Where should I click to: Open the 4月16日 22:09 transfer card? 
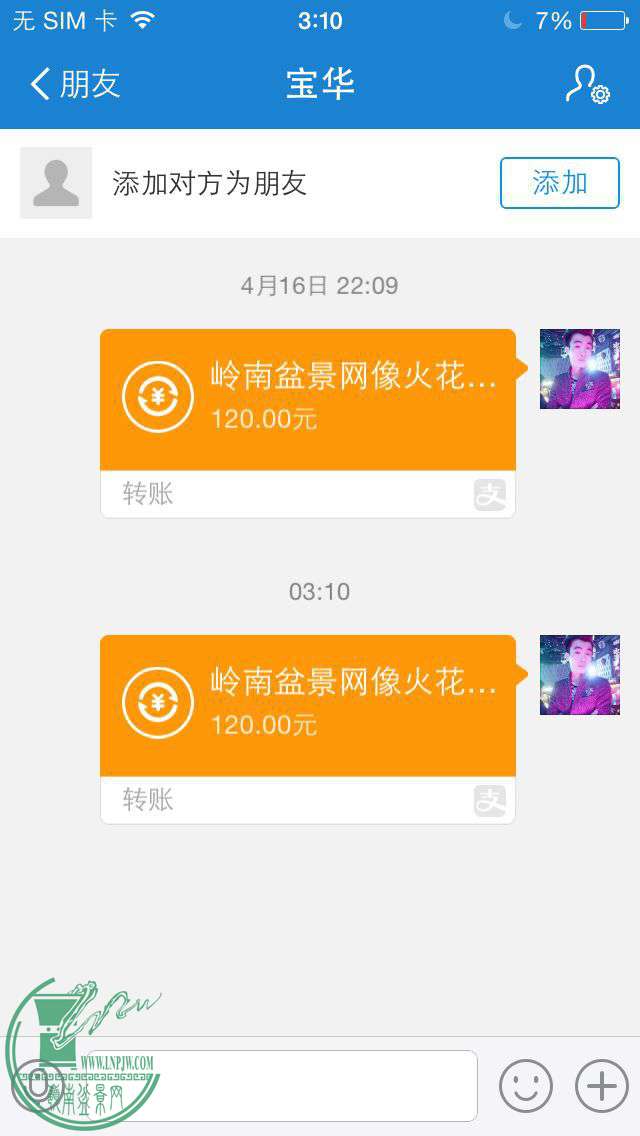click(x=308, y=422)
